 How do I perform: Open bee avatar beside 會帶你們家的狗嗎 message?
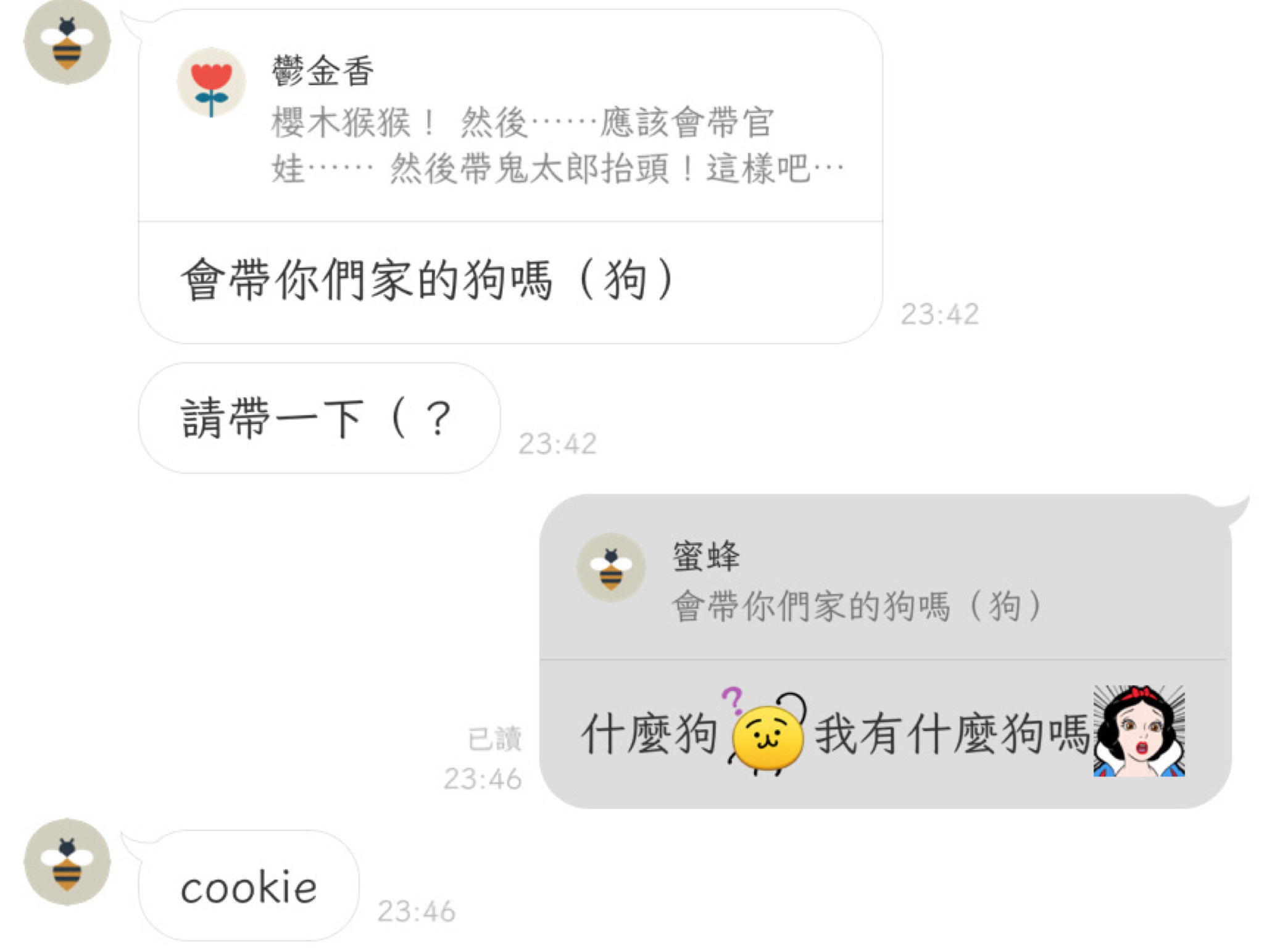click(x=67, y=42)
